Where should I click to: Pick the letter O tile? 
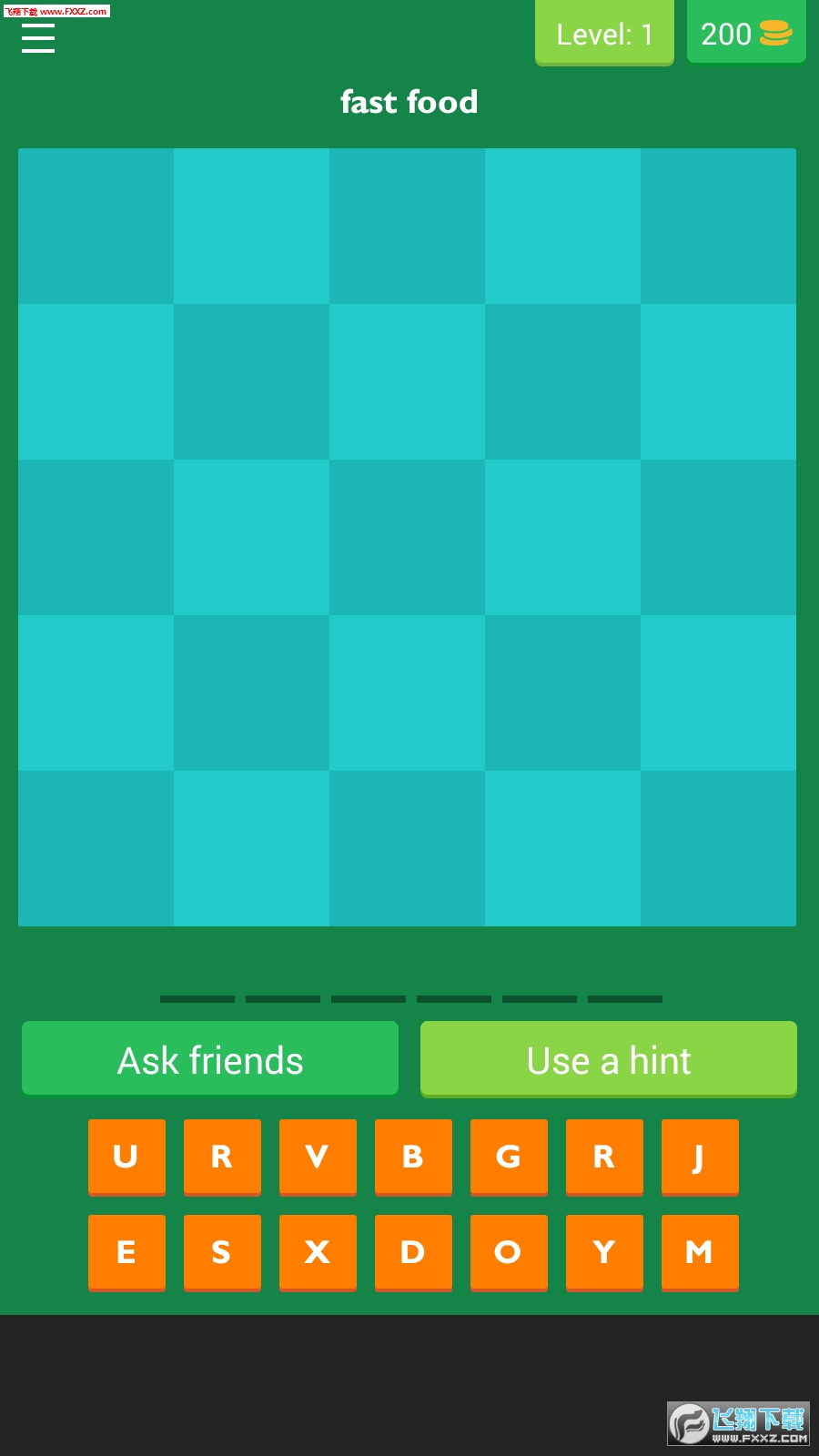pos(509,1251)
